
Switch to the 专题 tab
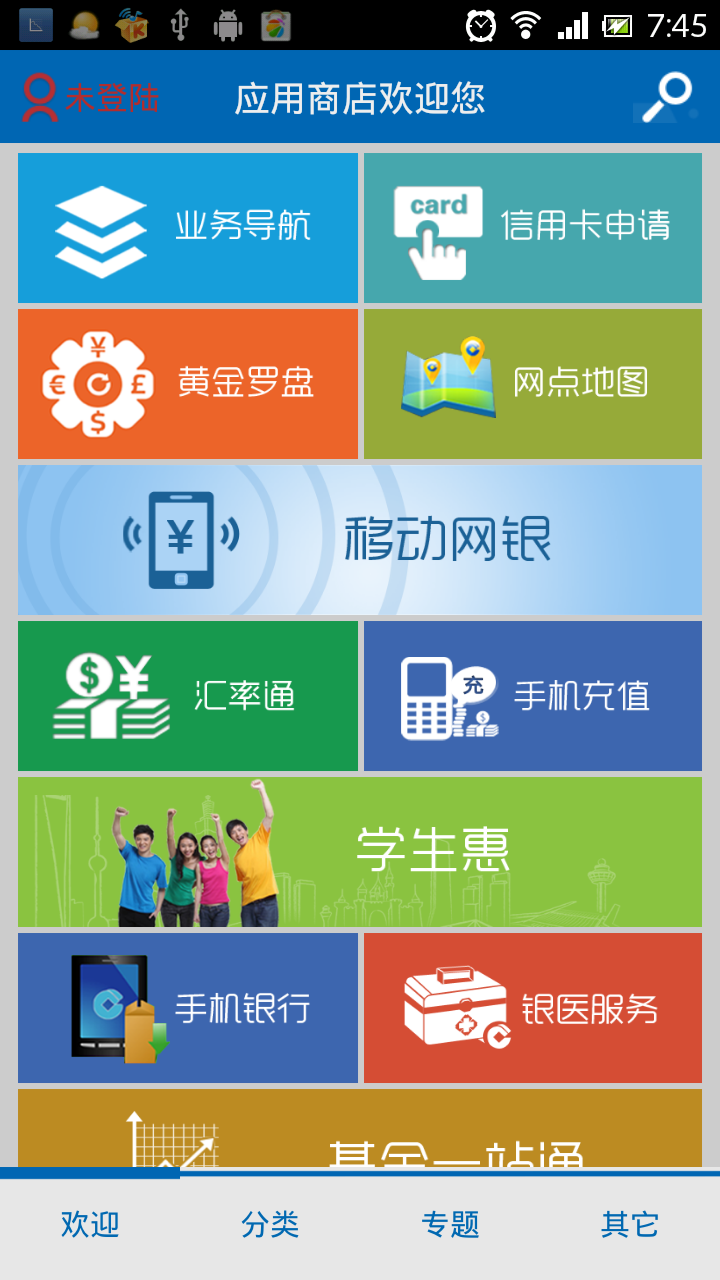(x=450, y=1224)
